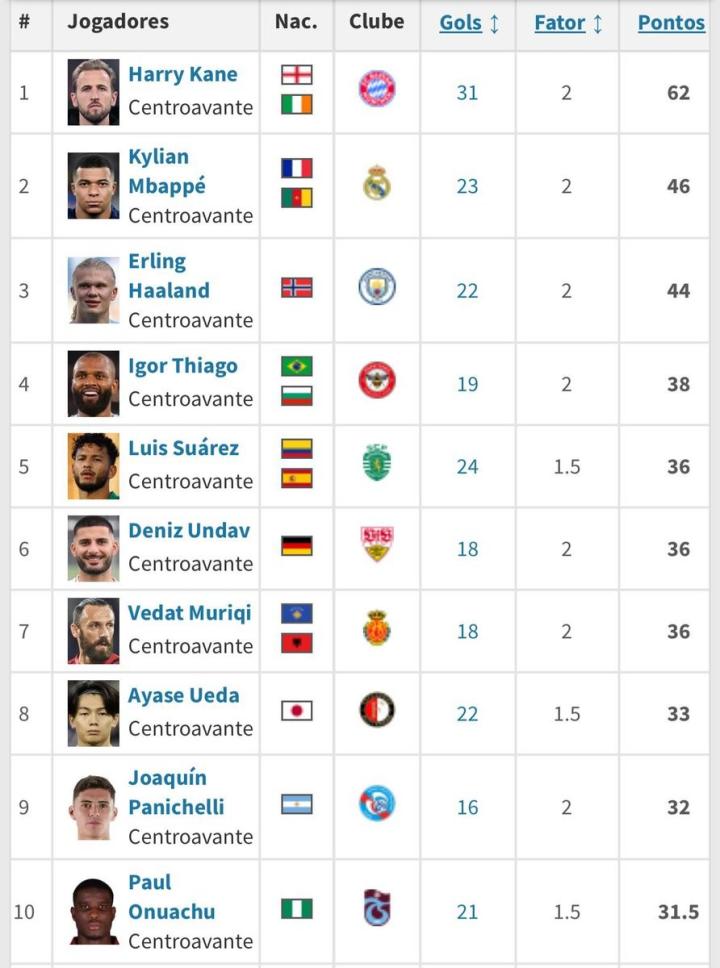
Task: Select Igor Thiago from the ranking
Action: point(183,366)
